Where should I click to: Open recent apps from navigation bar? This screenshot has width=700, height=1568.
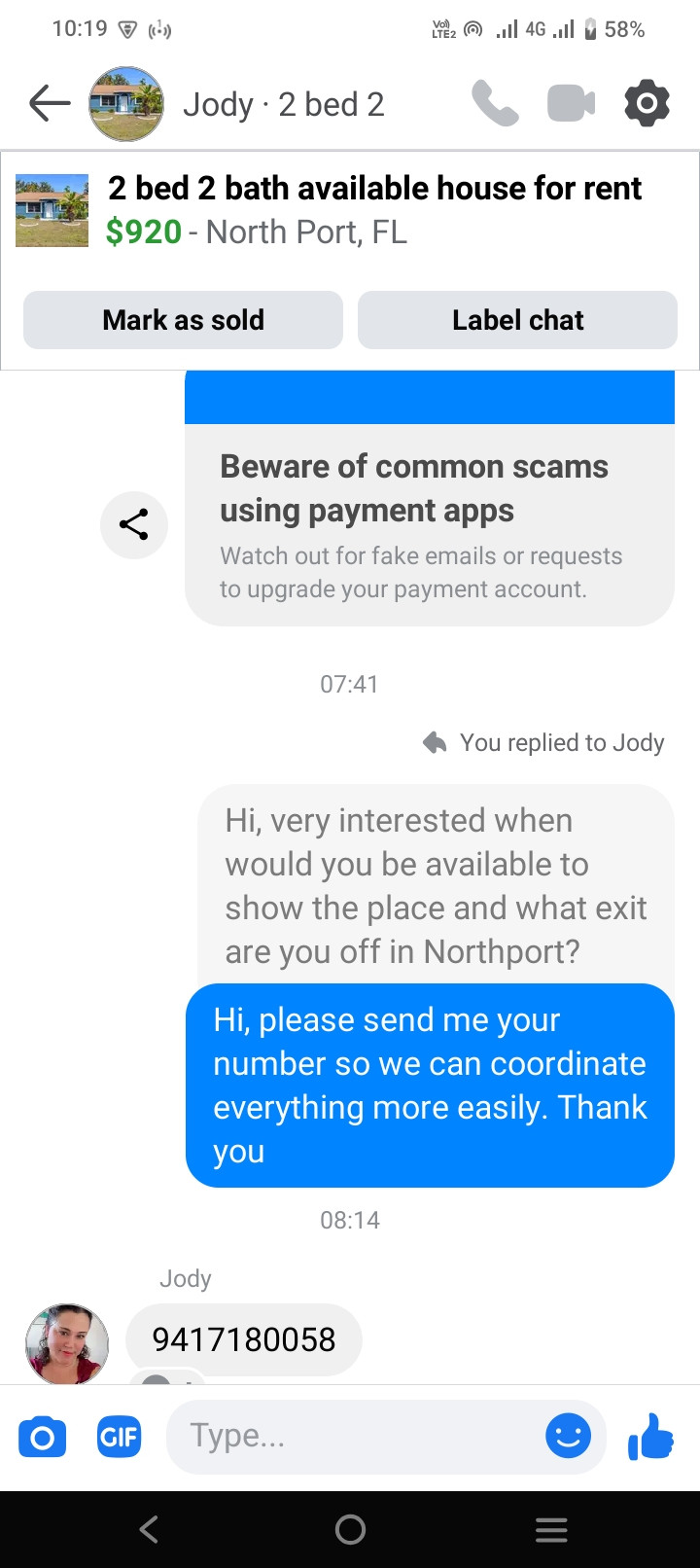click(x=551, y=1529)
